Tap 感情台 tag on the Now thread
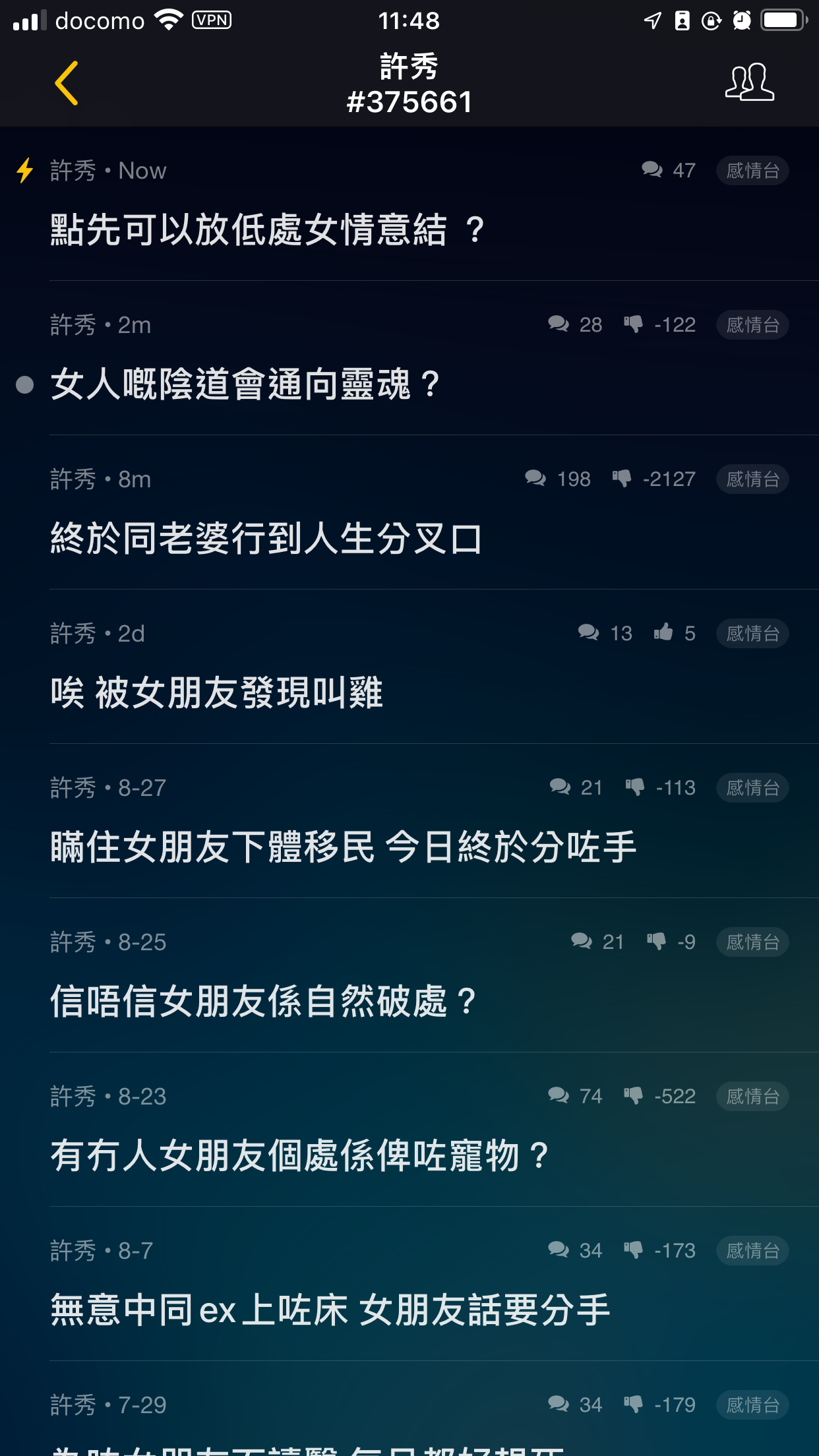Image resolution: width=819 pixels, height=1456 pixels. [x=752, y=171]
